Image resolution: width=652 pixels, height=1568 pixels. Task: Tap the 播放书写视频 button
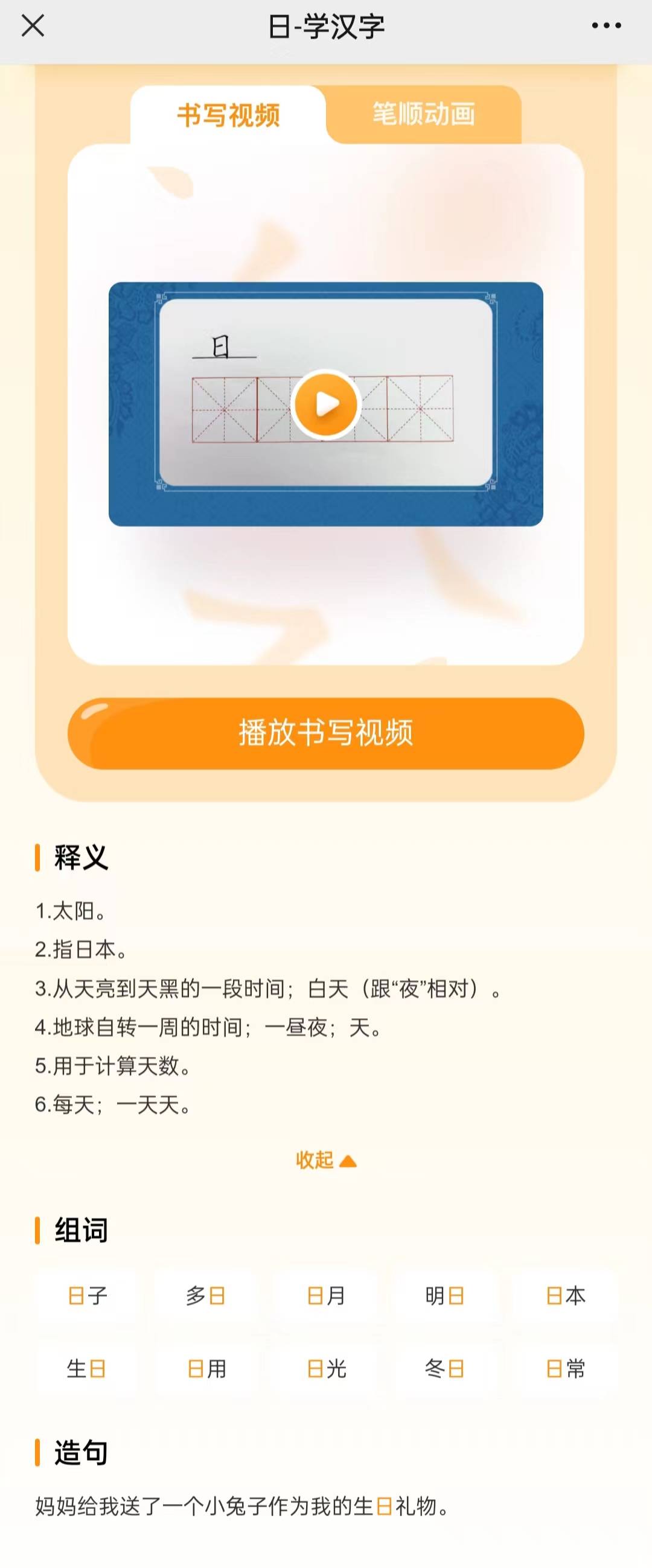tap(325, 733)
